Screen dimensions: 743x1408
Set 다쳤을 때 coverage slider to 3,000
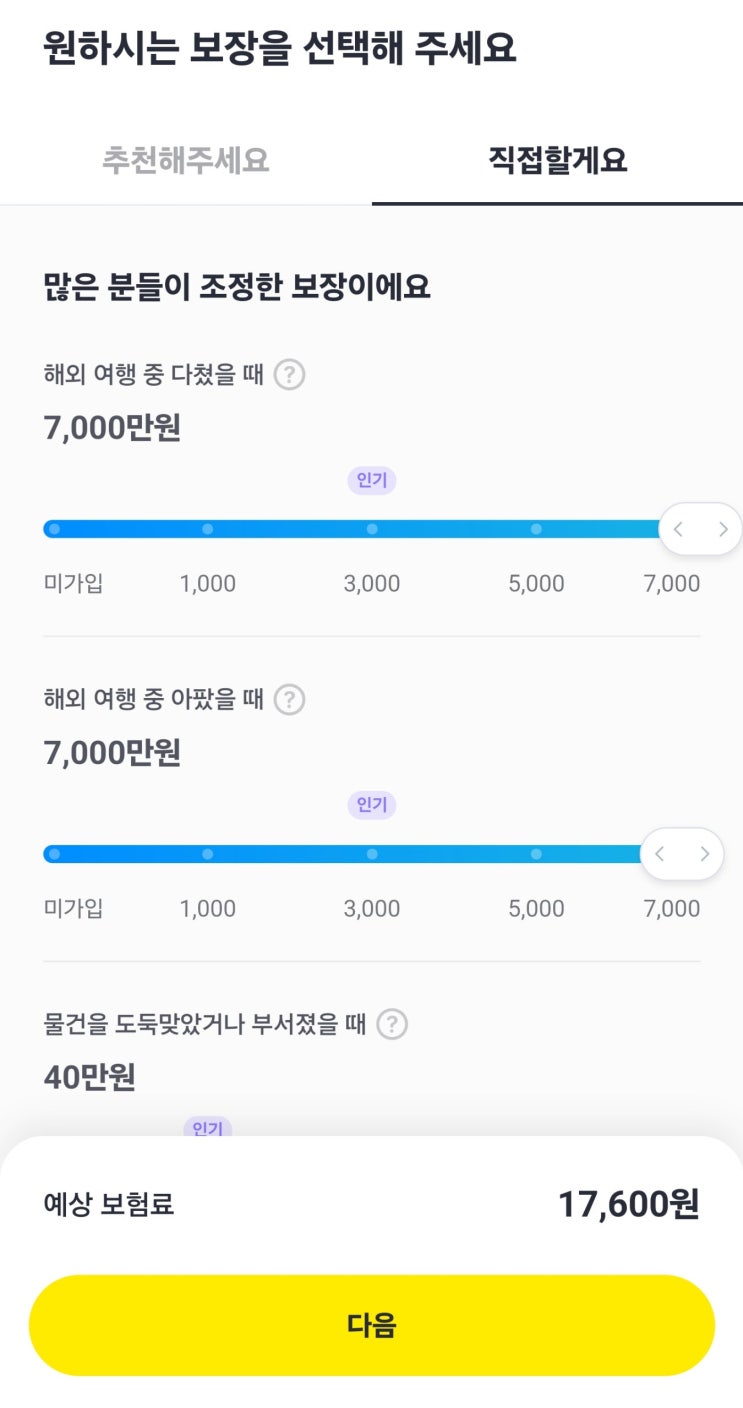click(372, 529)
